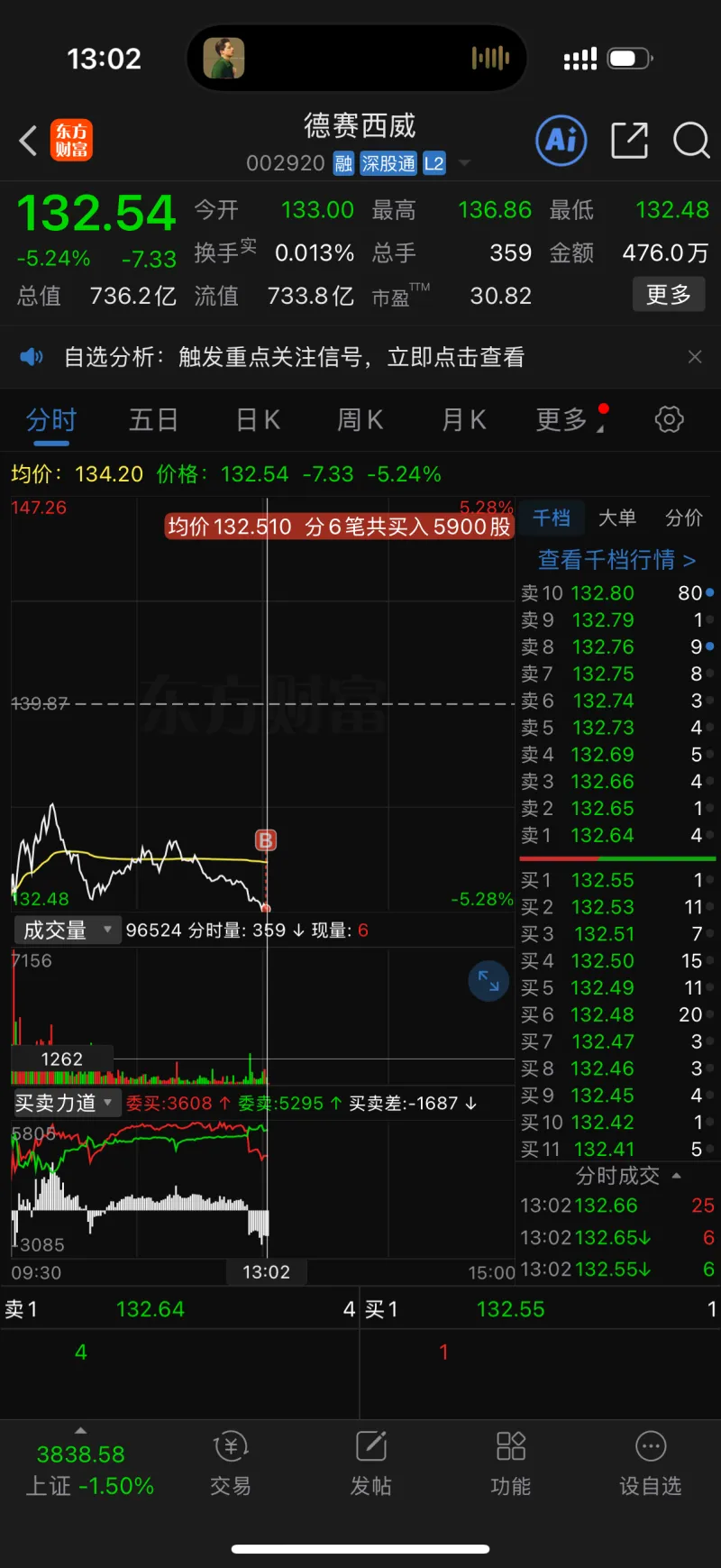The image size is (721, 1568).
Task: Open the search magnifier
Action: click(x=691, y=141)
